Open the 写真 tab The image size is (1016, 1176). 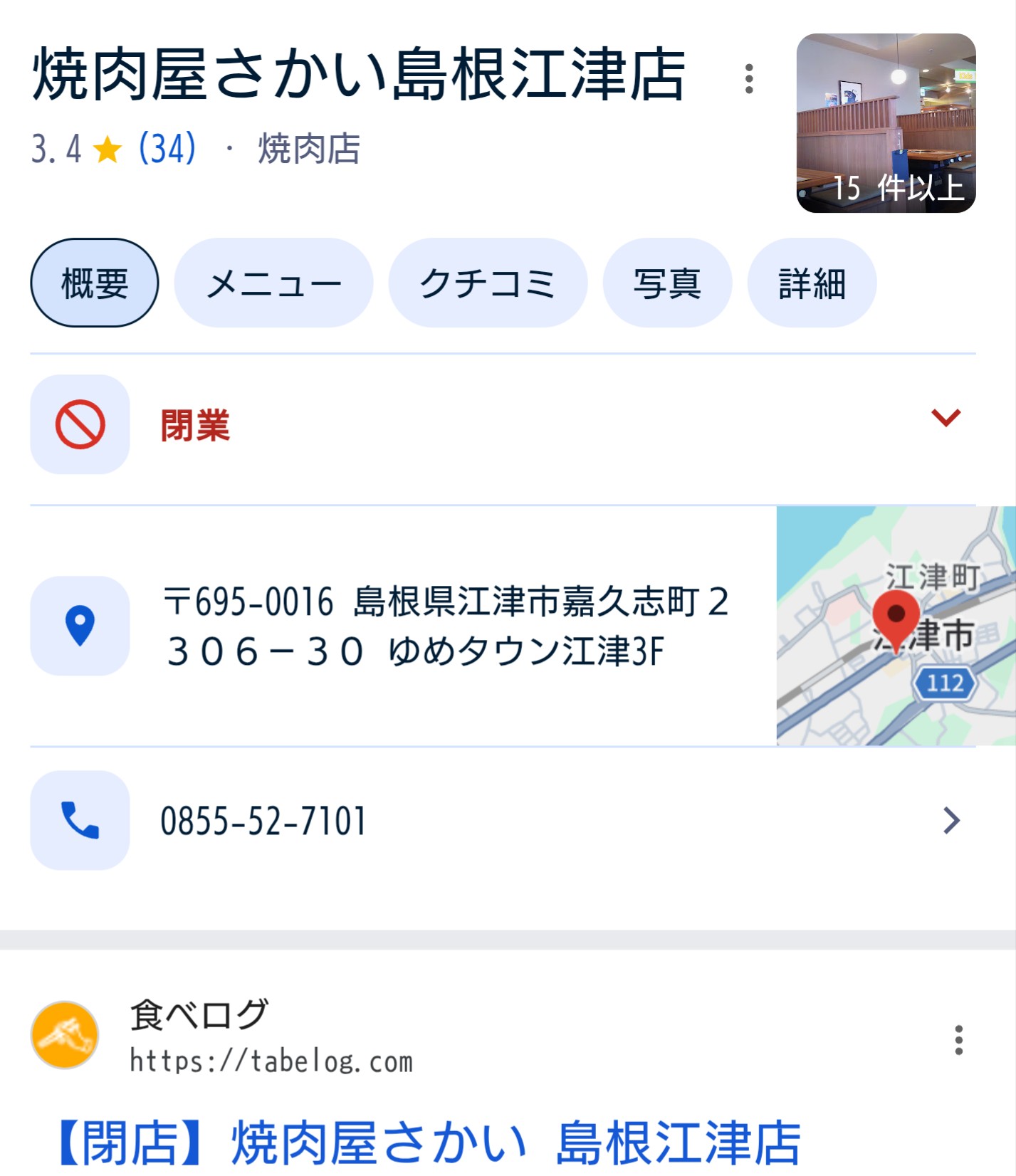point(667,283)
